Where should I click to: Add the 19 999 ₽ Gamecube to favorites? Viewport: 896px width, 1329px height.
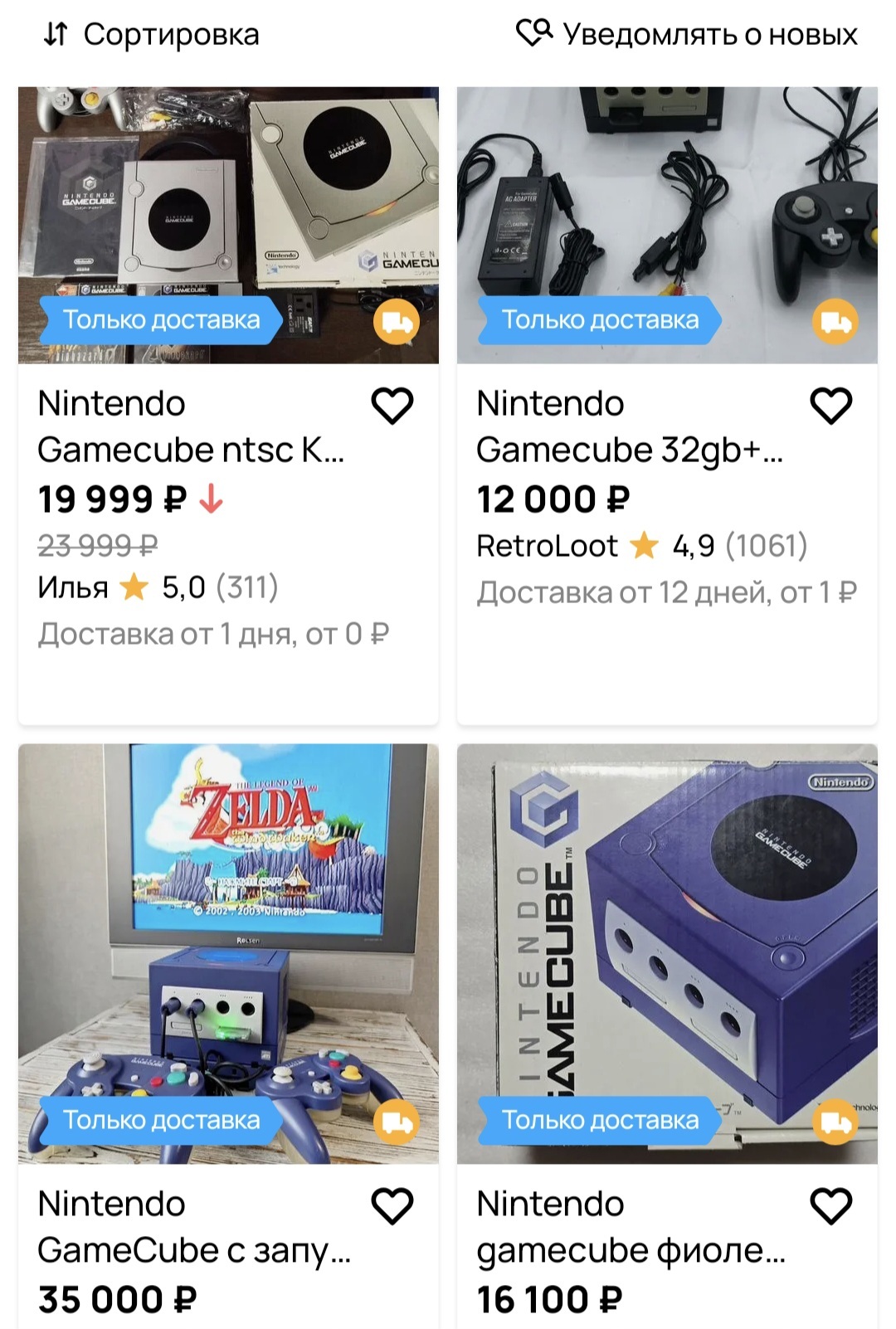(392, 406)
